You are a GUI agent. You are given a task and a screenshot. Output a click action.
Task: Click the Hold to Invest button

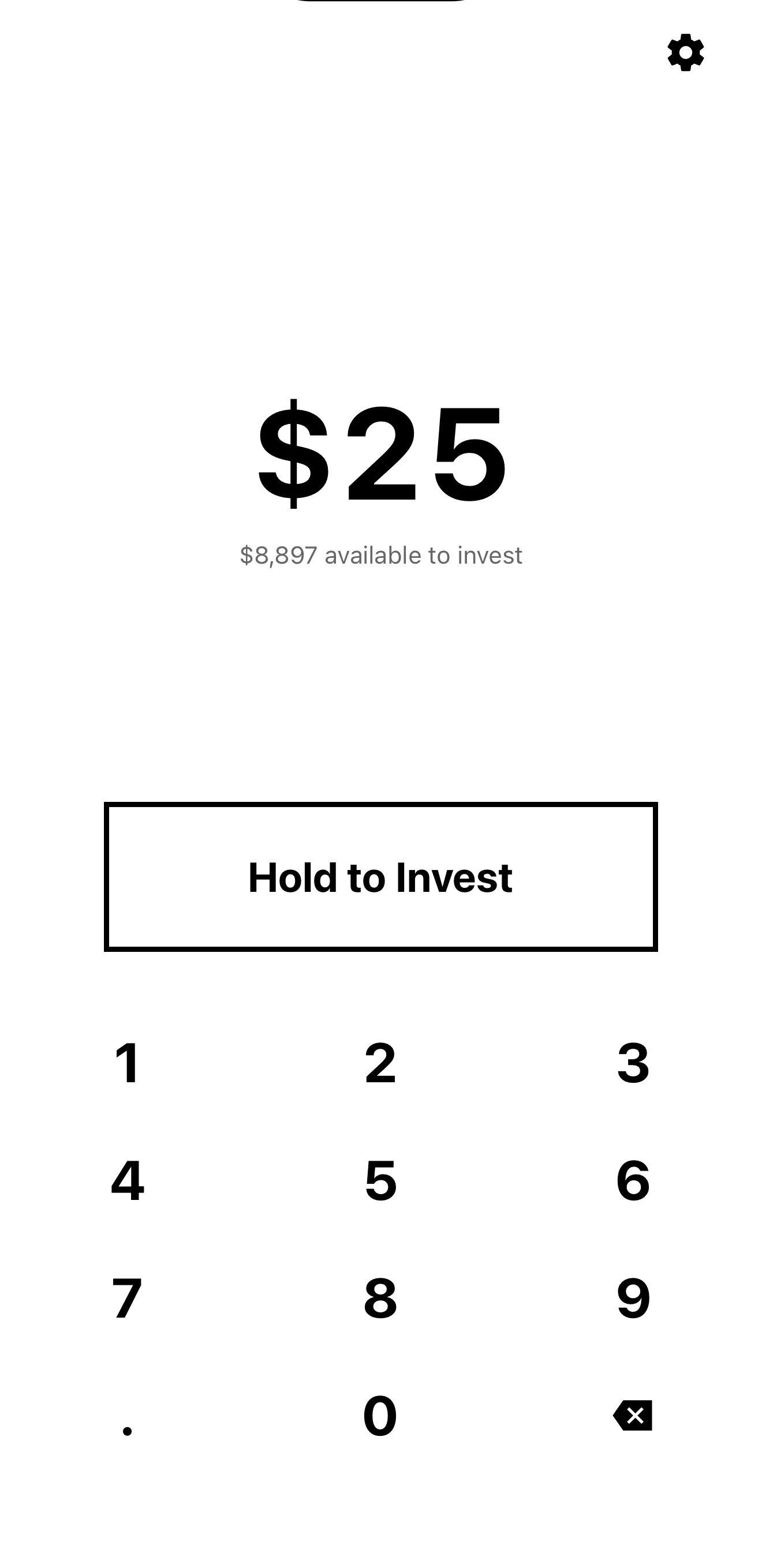[380, 876]
